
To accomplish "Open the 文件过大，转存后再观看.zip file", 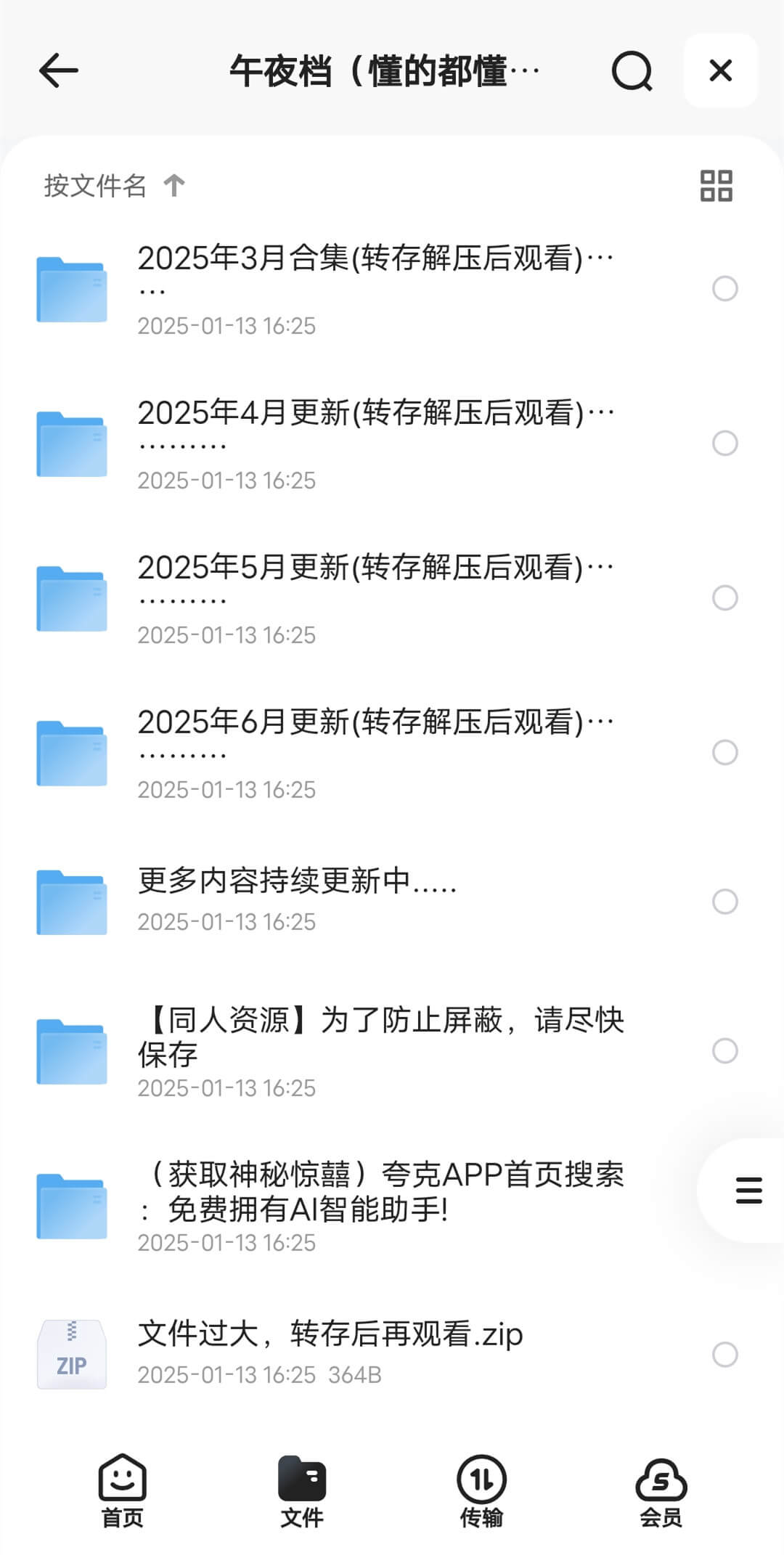I will click(x=330, y=1353).
